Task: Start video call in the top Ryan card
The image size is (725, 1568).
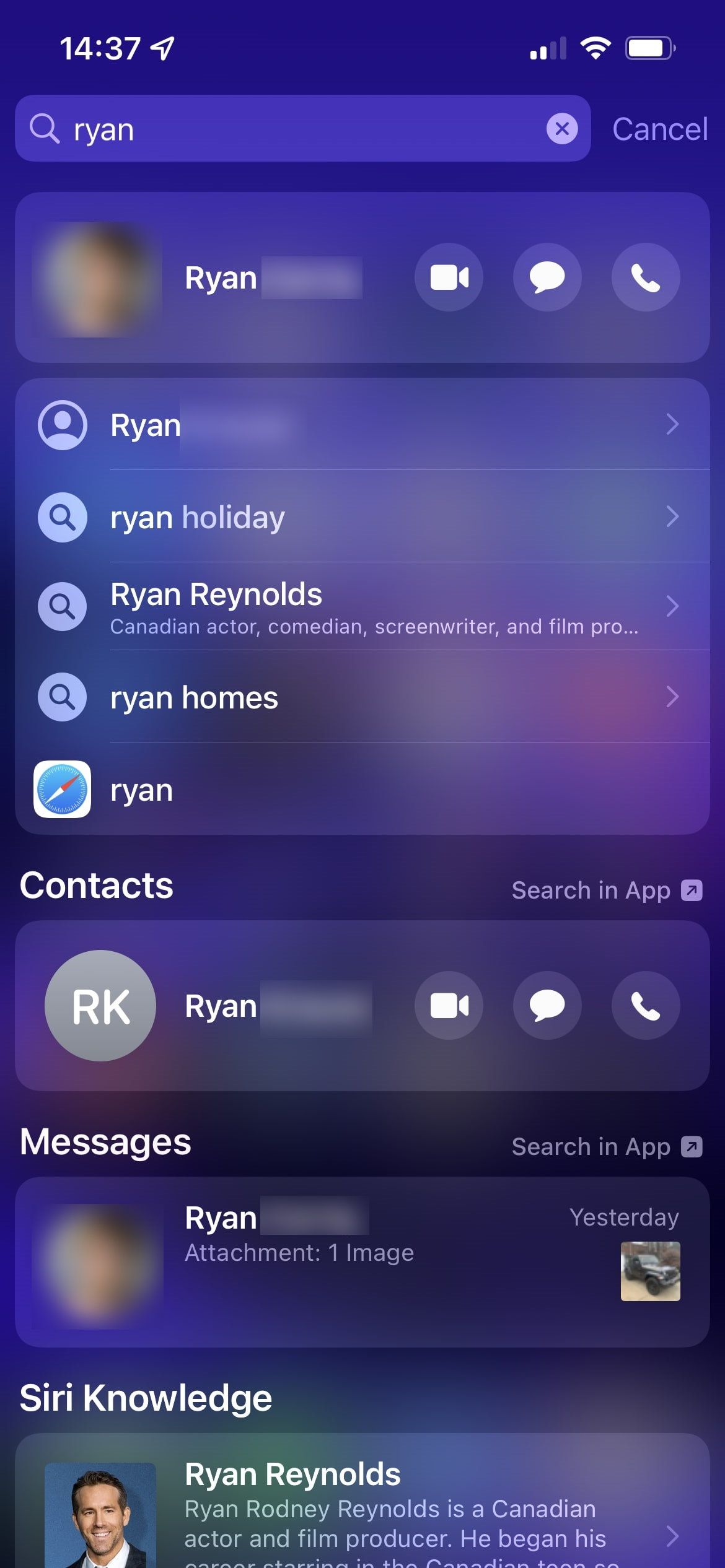Action: tap(449, 277)
